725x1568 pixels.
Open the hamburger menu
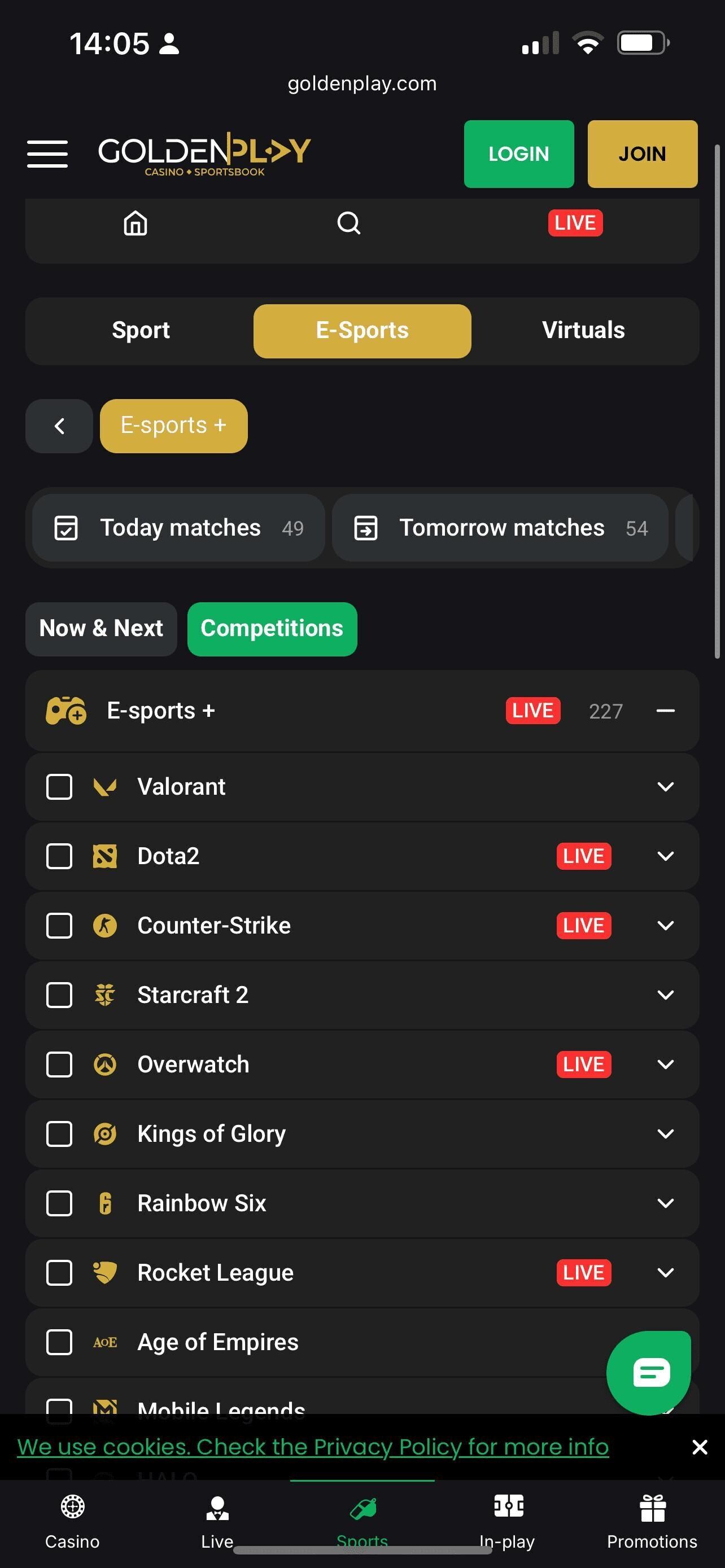(47, 154)
